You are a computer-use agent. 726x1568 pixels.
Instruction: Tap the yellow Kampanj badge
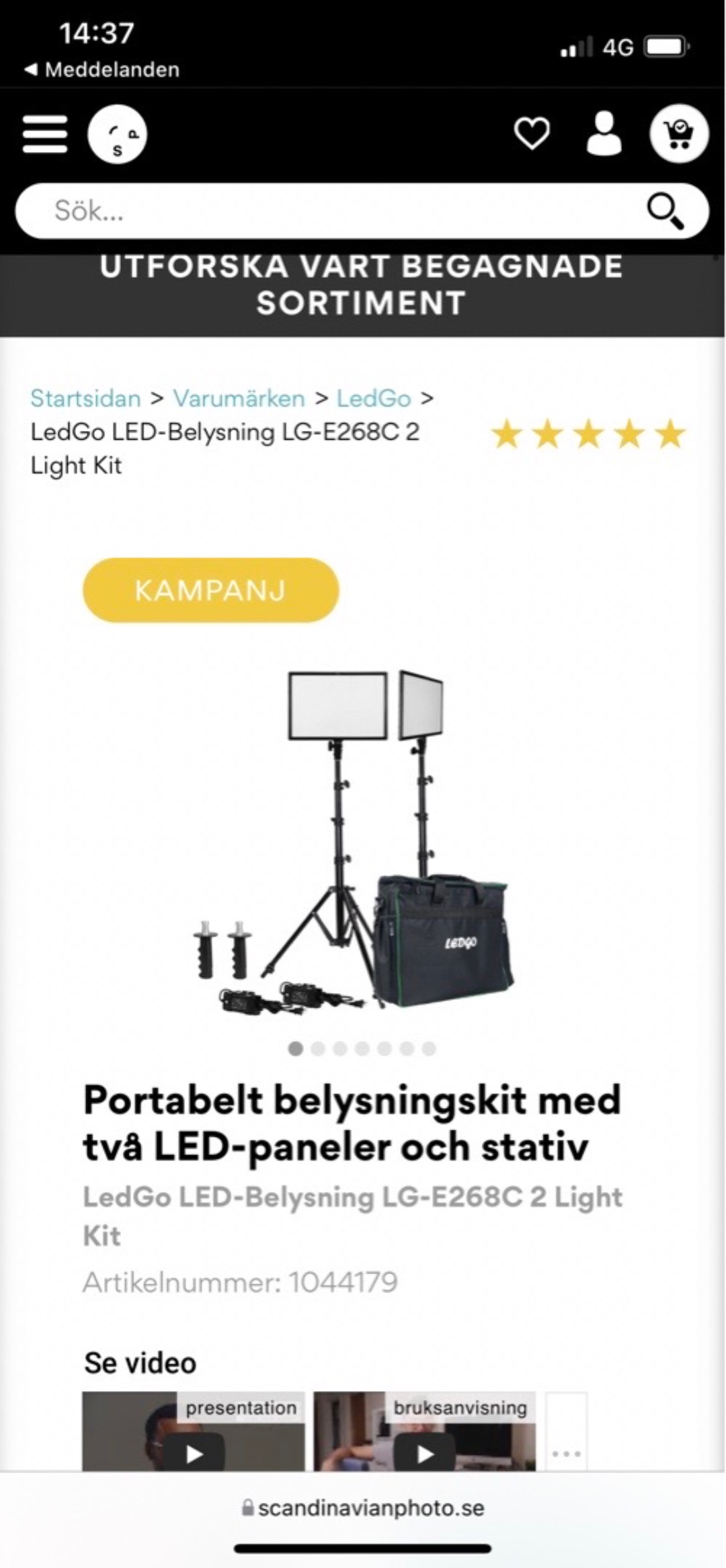pos(210,590)
